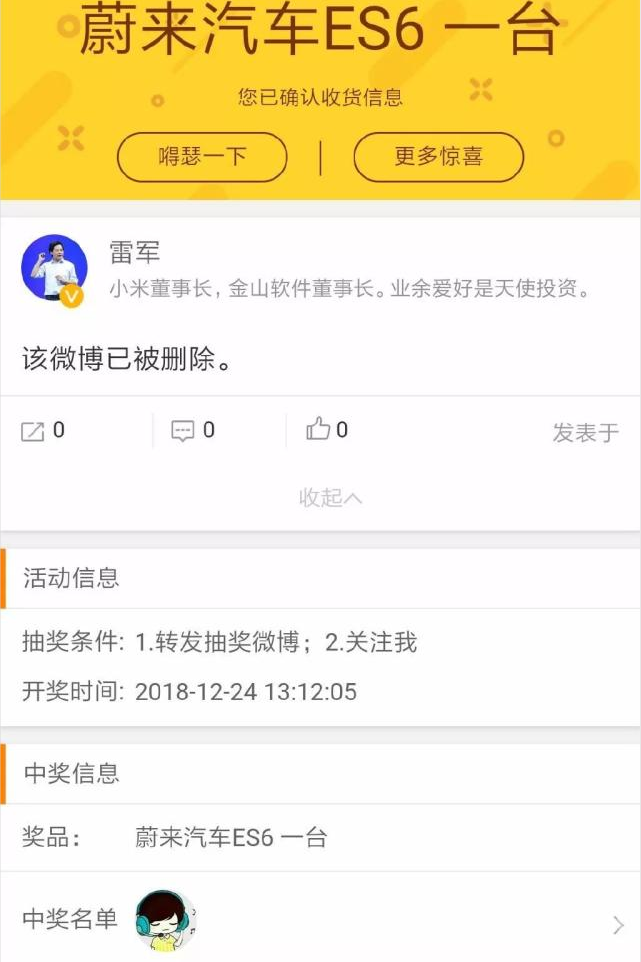This screenshot has width=641, height=962.
Task: Open the 中奖名单 winners list
Action: coord(320,921)
